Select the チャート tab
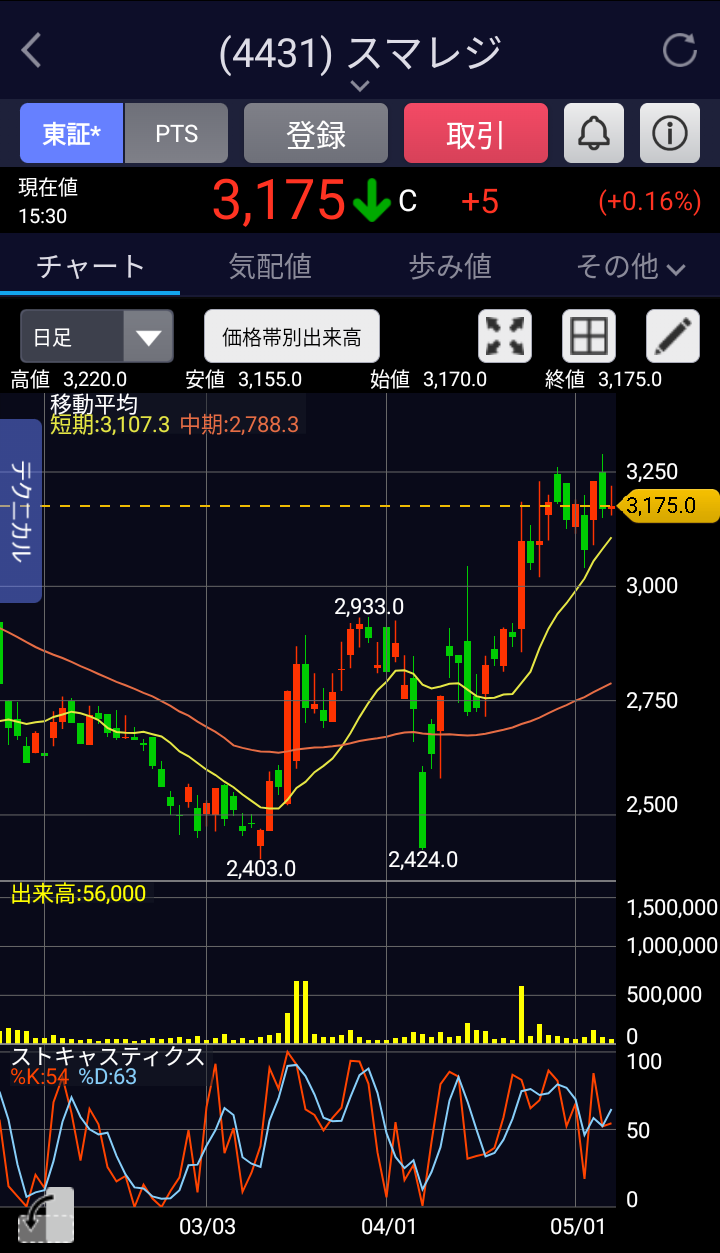The width and height of the screenshot is (720, 1253). (x=90, y=266)
